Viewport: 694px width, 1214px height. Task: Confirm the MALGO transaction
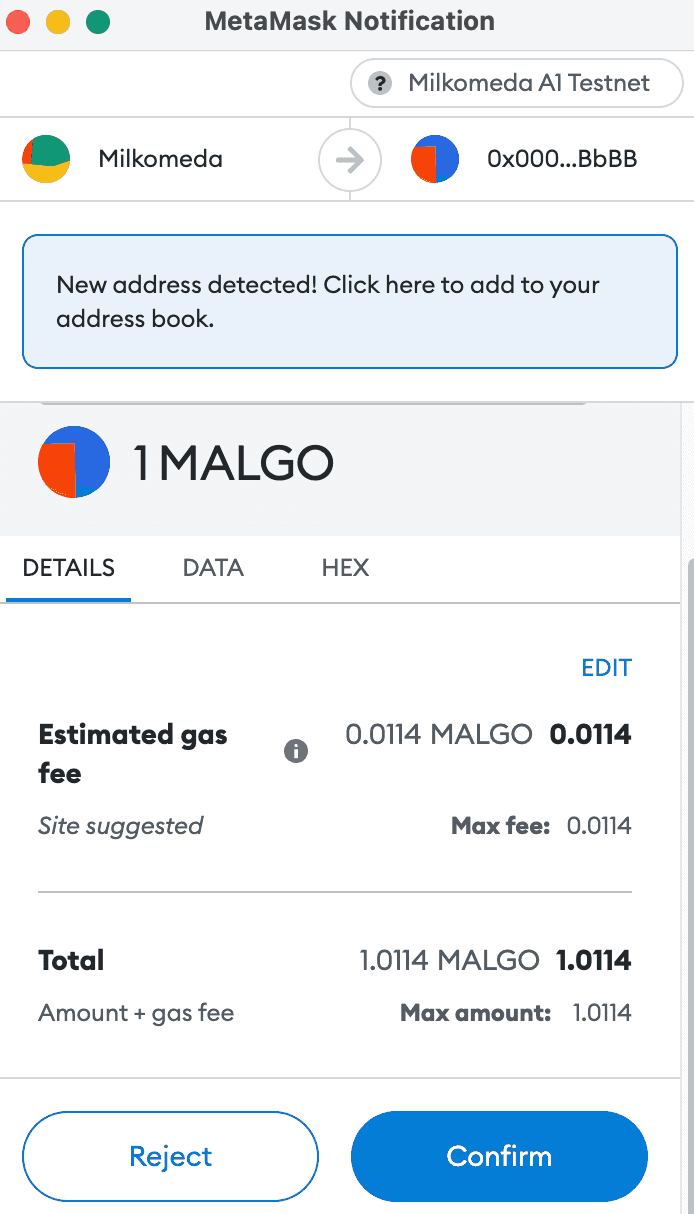tap(499, 1156)
